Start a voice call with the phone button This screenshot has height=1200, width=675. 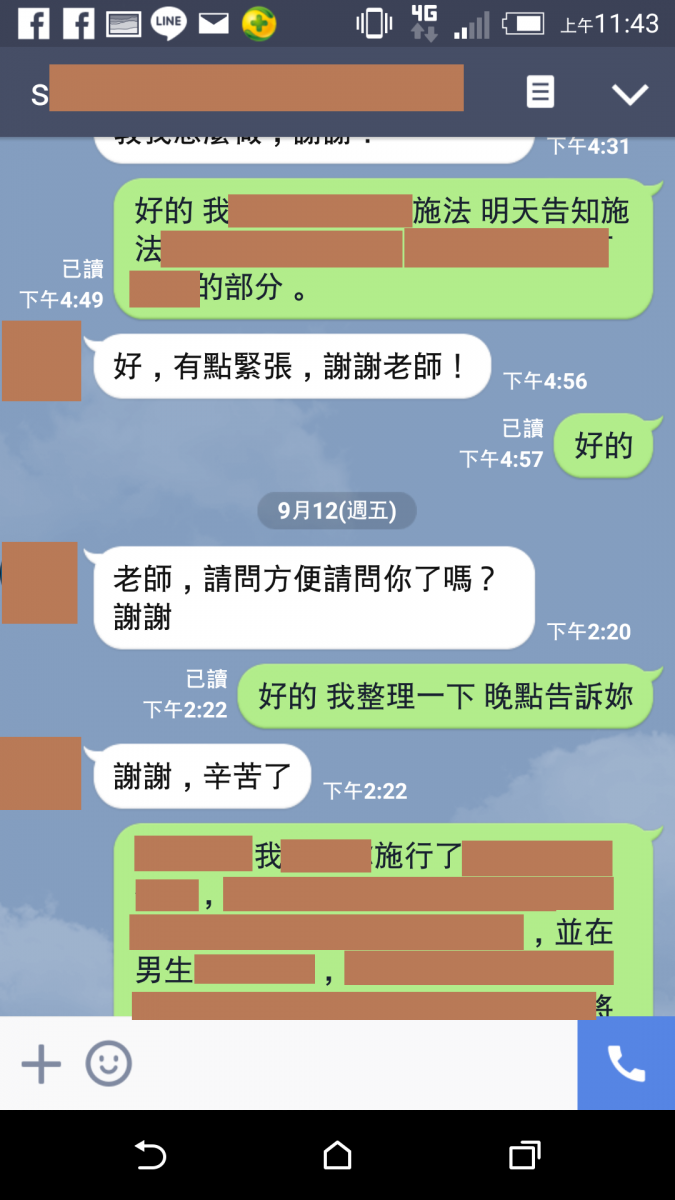point(626,1064)
